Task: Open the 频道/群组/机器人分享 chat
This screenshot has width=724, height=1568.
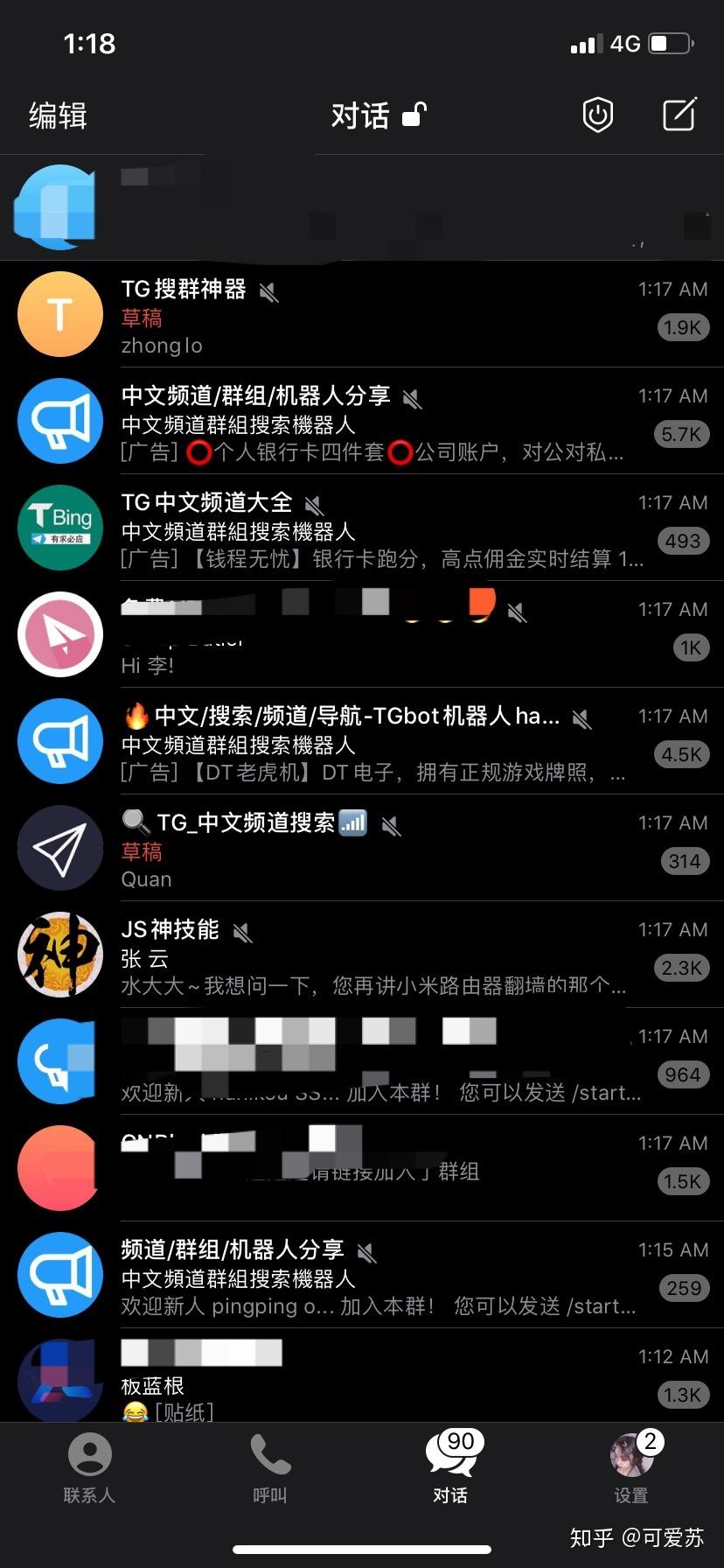Action: (x=350, y=1274)
